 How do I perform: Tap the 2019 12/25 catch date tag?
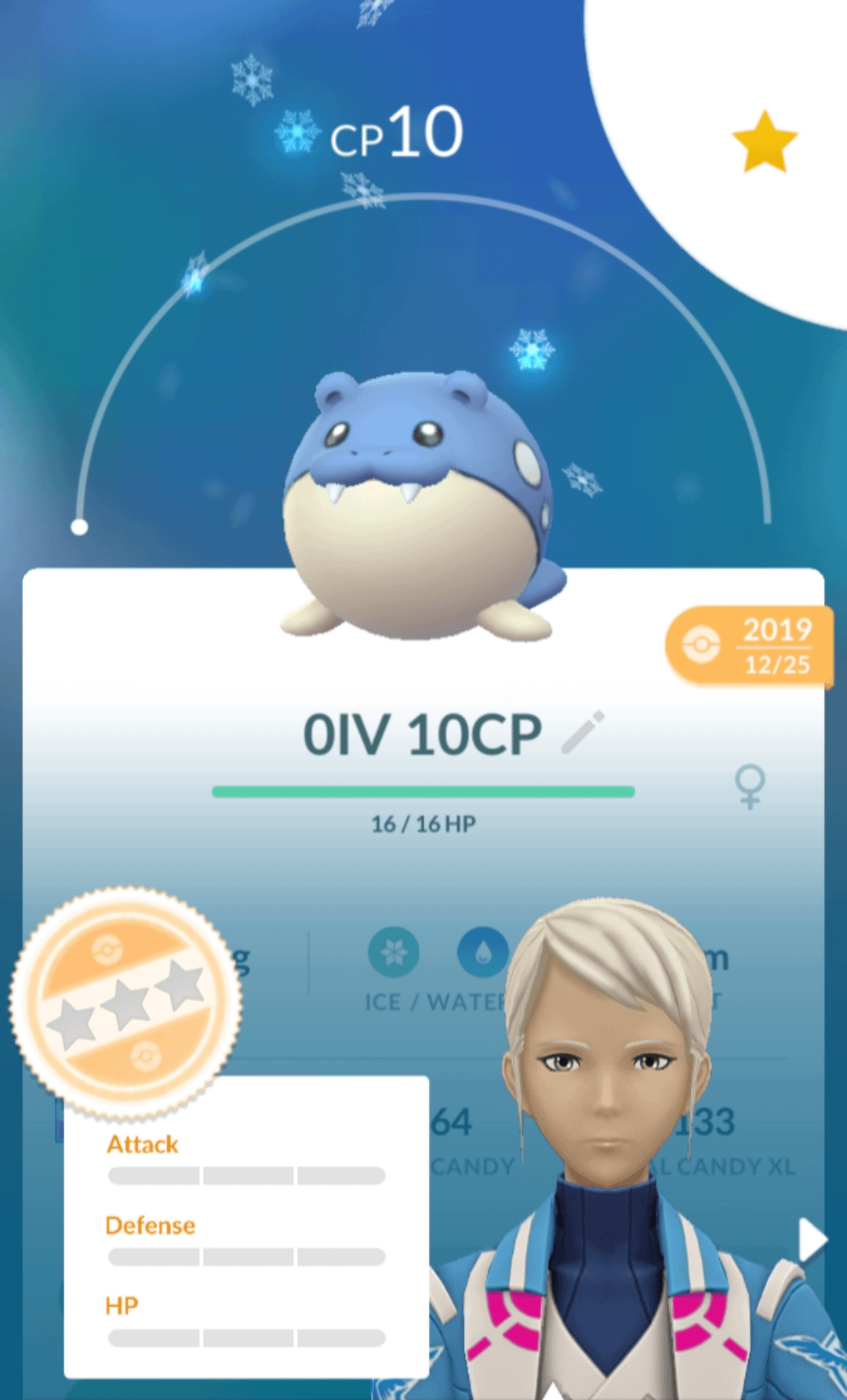pos(749,646)
